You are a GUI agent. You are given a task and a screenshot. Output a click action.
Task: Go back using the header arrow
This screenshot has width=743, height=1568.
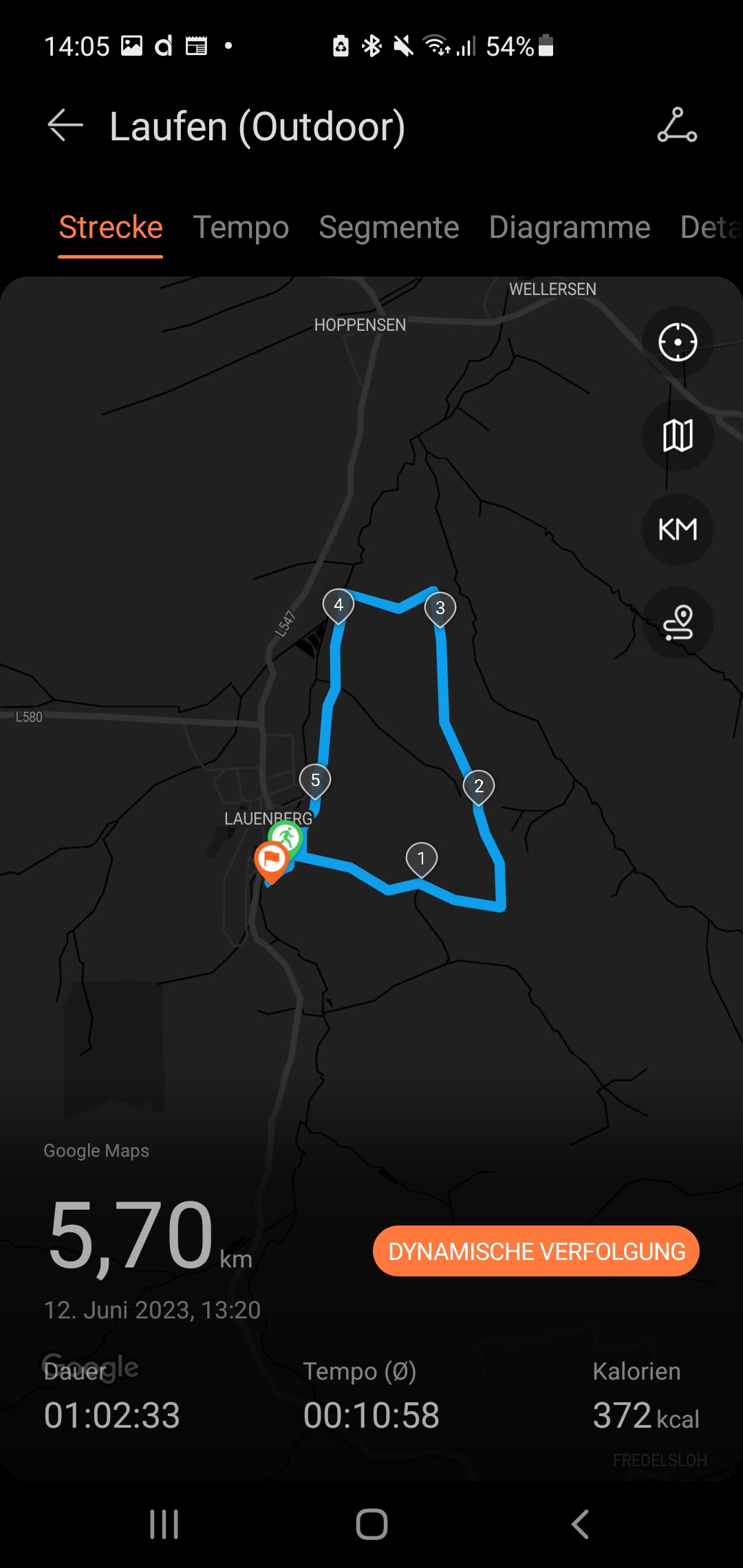65,126
